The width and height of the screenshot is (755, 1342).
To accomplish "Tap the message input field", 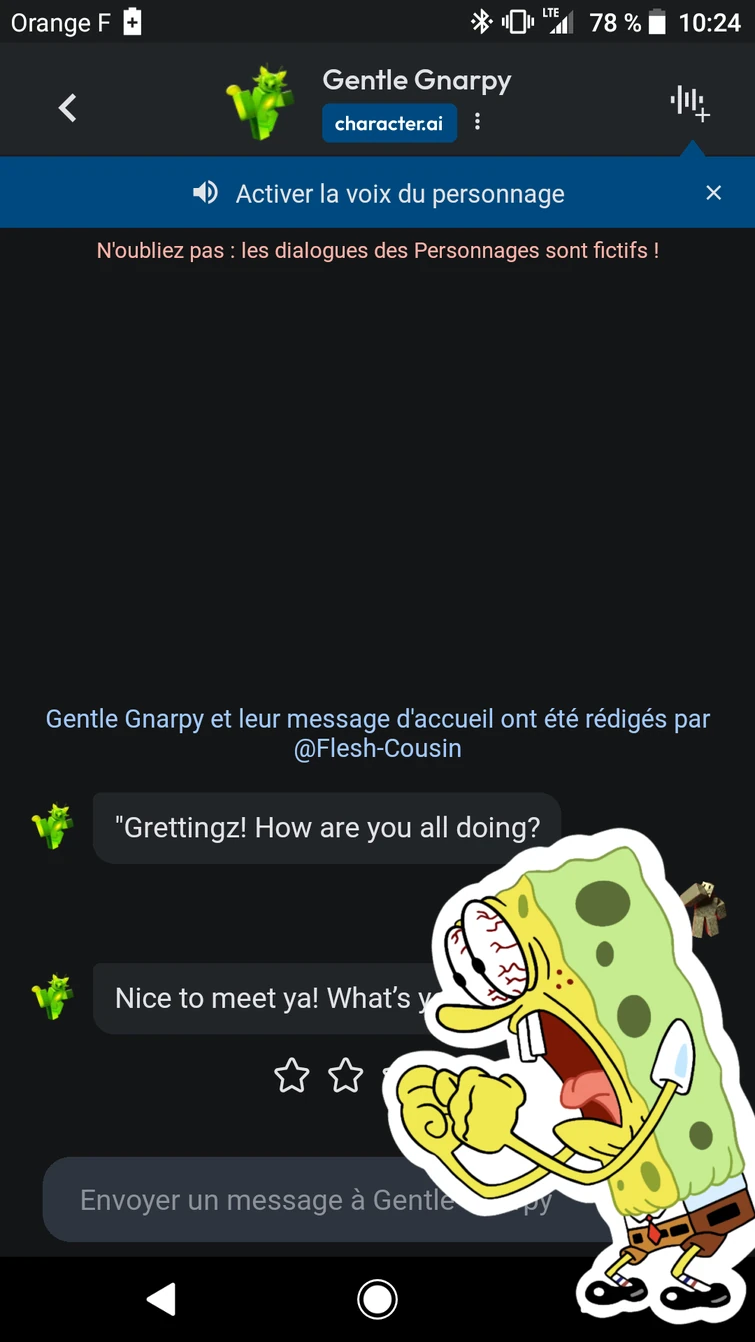I will coord(250,1199).
